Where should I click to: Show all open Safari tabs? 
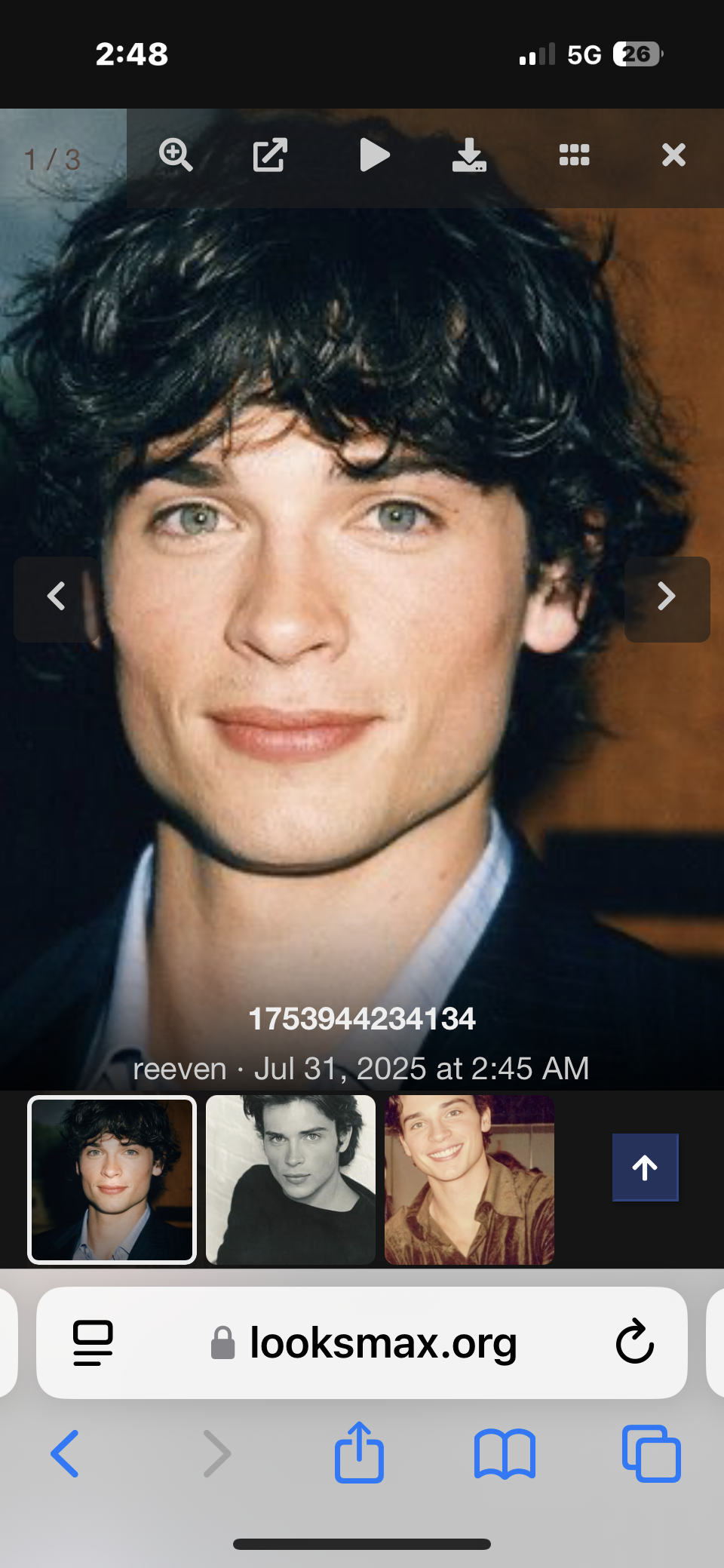[651, 1453]
